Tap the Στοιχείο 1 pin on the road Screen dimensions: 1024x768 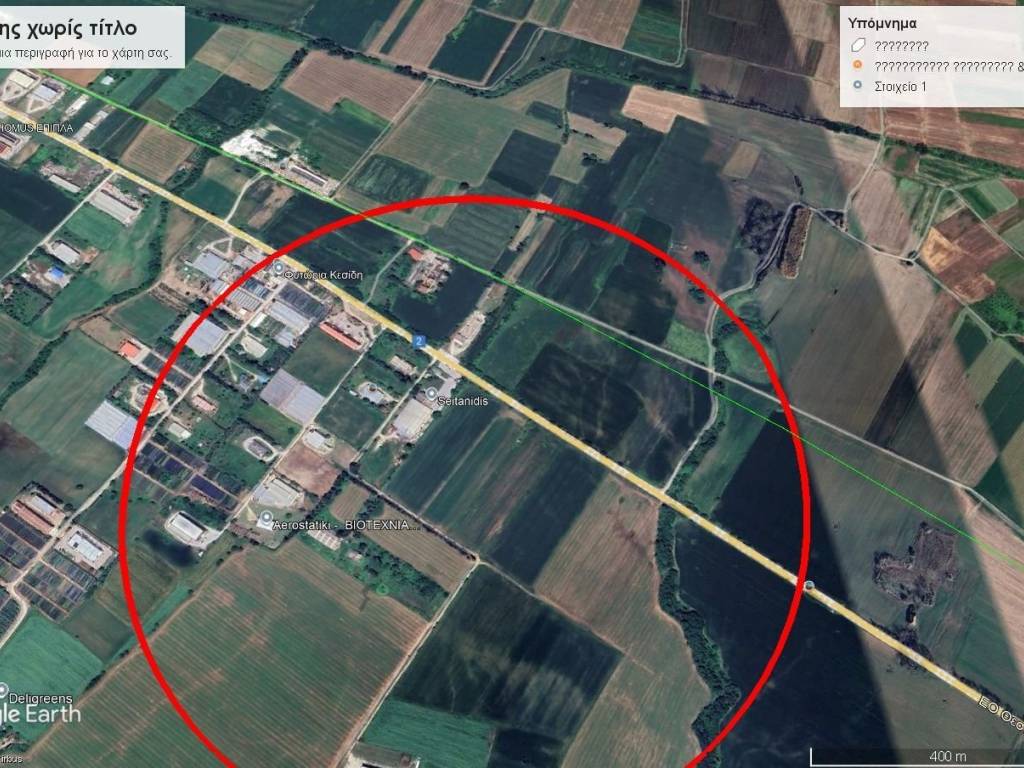point(808,585)
